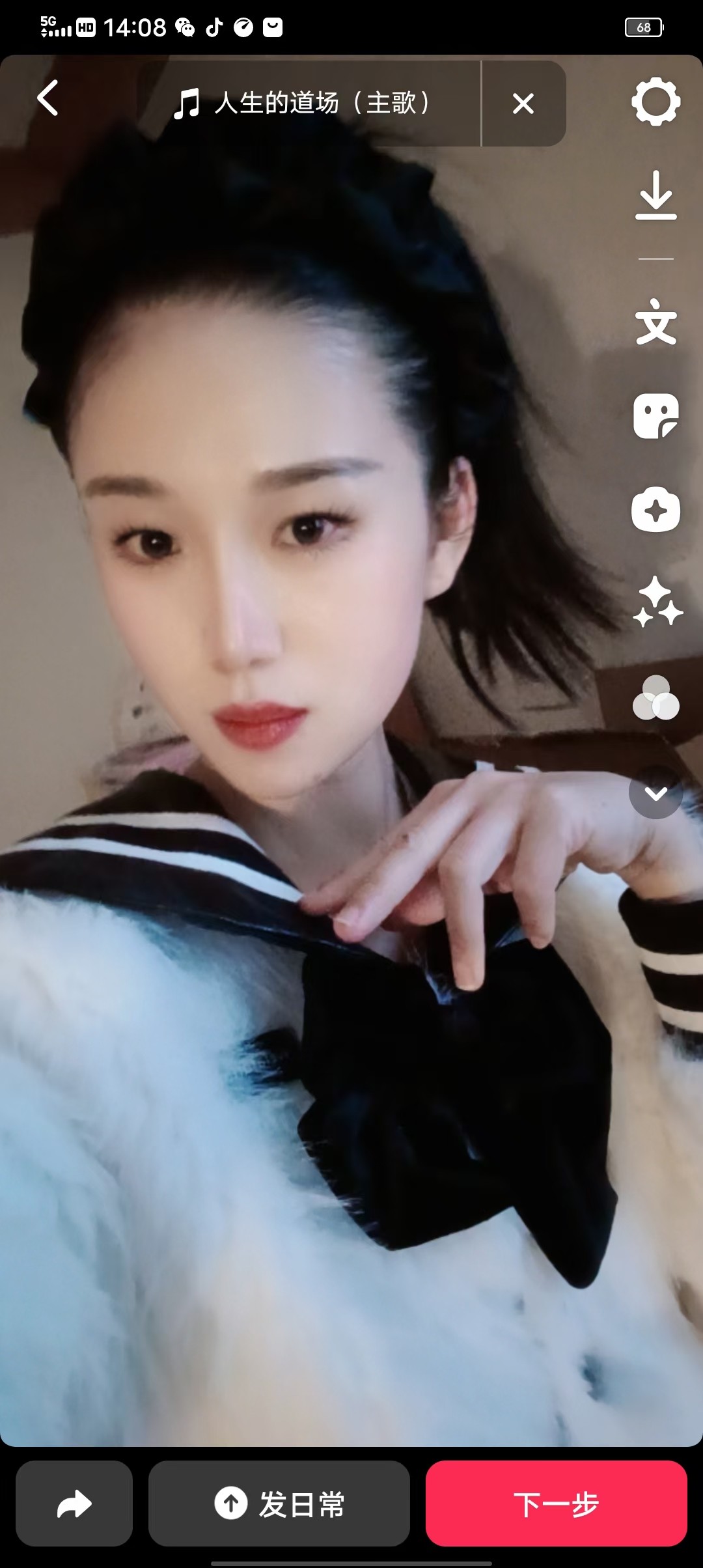Expand more editing tools

coord(655,792)
